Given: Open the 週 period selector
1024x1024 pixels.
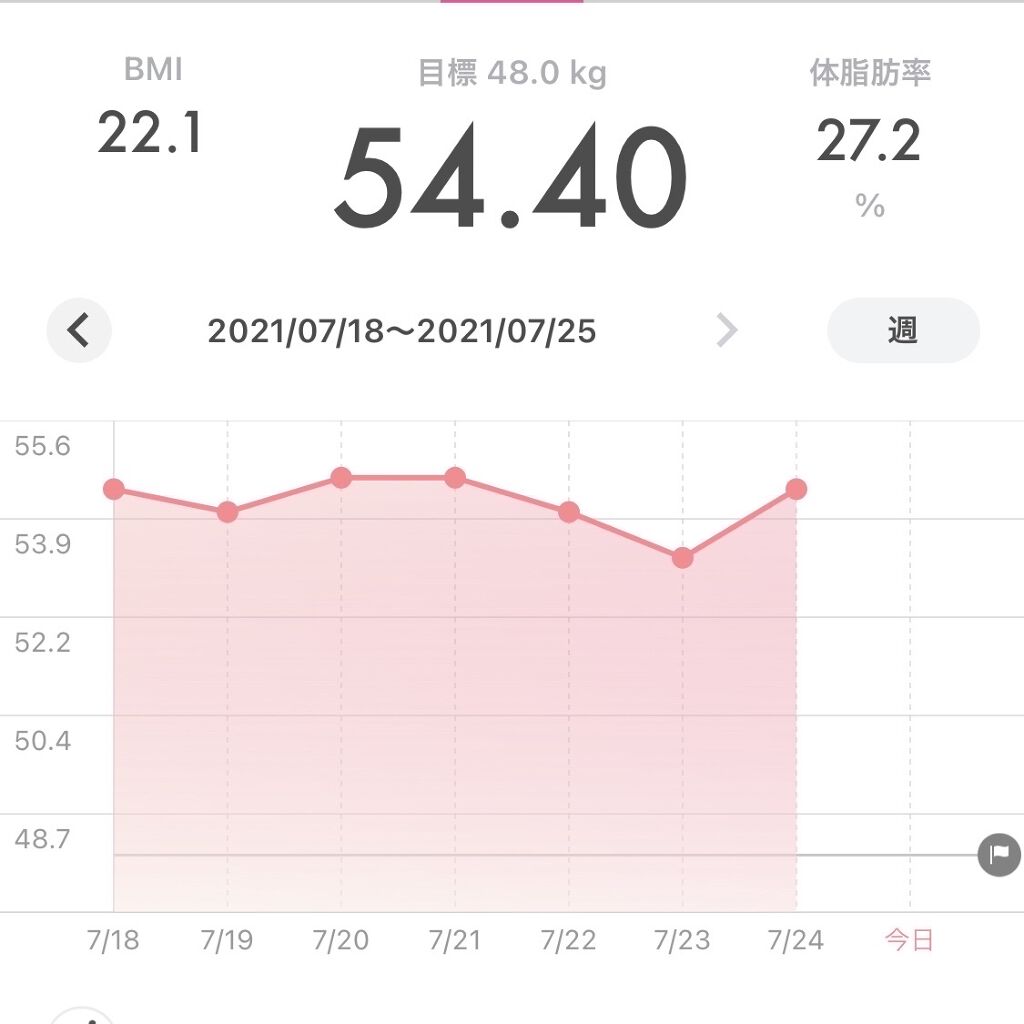Looking at the screenshot, I should (x=903, y=330).
